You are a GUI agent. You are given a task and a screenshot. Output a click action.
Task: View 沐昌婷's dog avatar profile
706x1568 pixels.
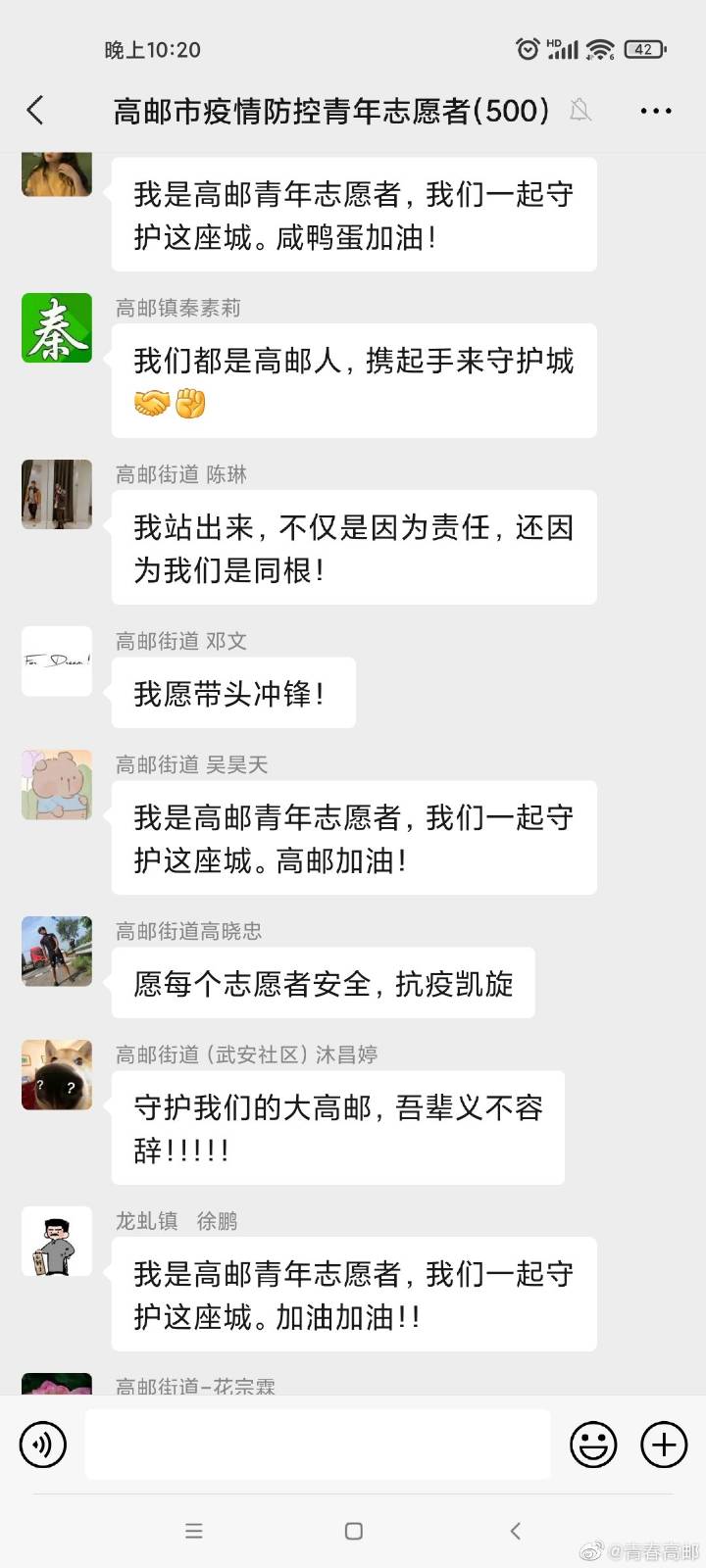pos(57,1074)
